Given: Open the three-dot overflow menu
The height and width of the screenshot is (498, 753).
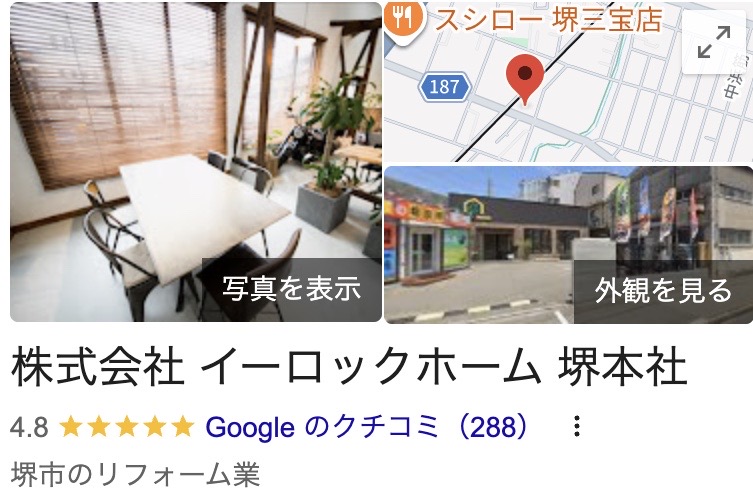Looking at the screenshot, I should [577, 427].
